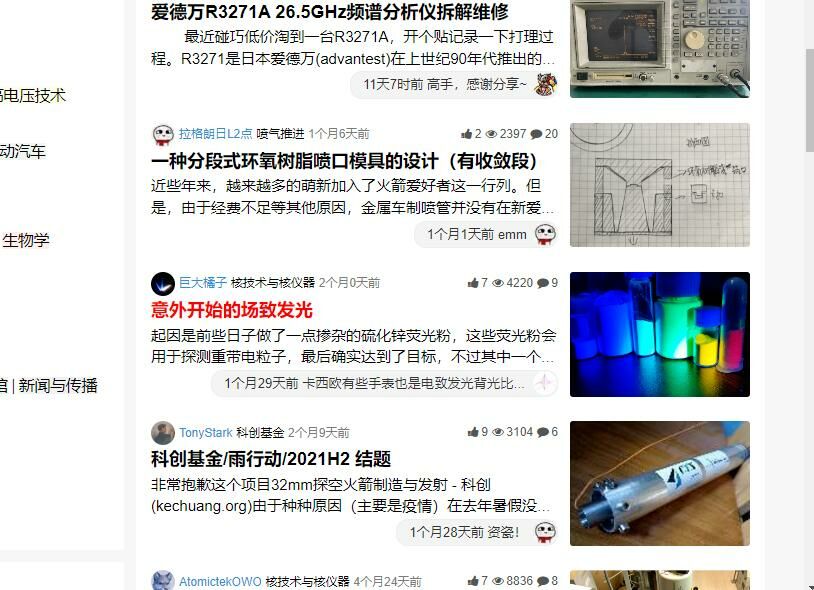This screenshot has width=814, height=590.
Task: Open the nozzle mold sketch thumbnail
Action: pyautogui.click(x=659, y=185)
